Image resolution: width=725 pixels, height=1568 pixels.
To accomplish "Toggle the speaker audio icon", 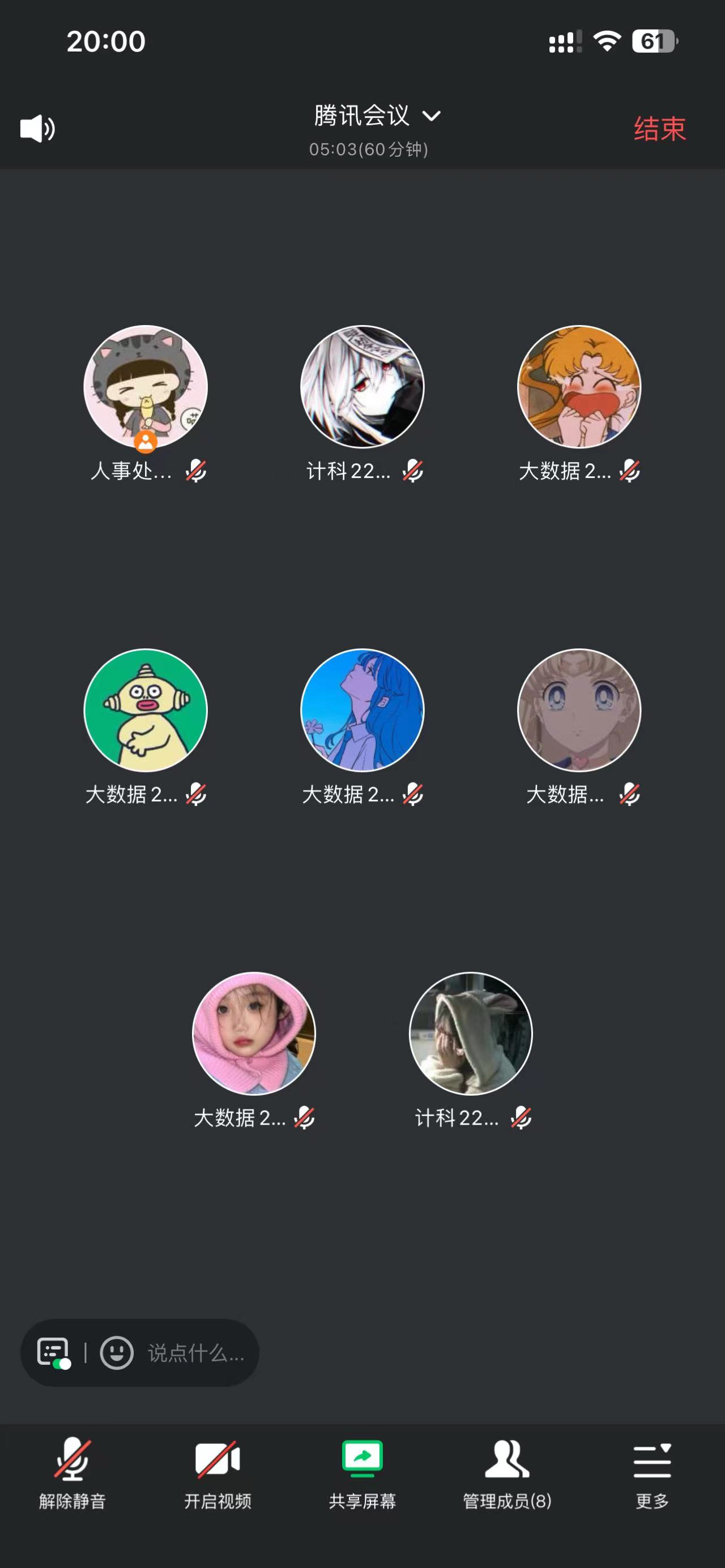I will point(37,129).
